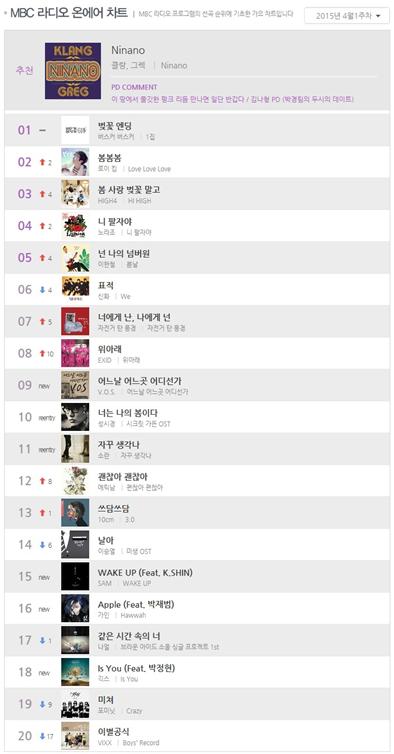Image resolution: width=394 pixels, height=754 pixels.
Task: Open the 2015년 4월1주차 week dropdown
Action: tap(347, 16)
